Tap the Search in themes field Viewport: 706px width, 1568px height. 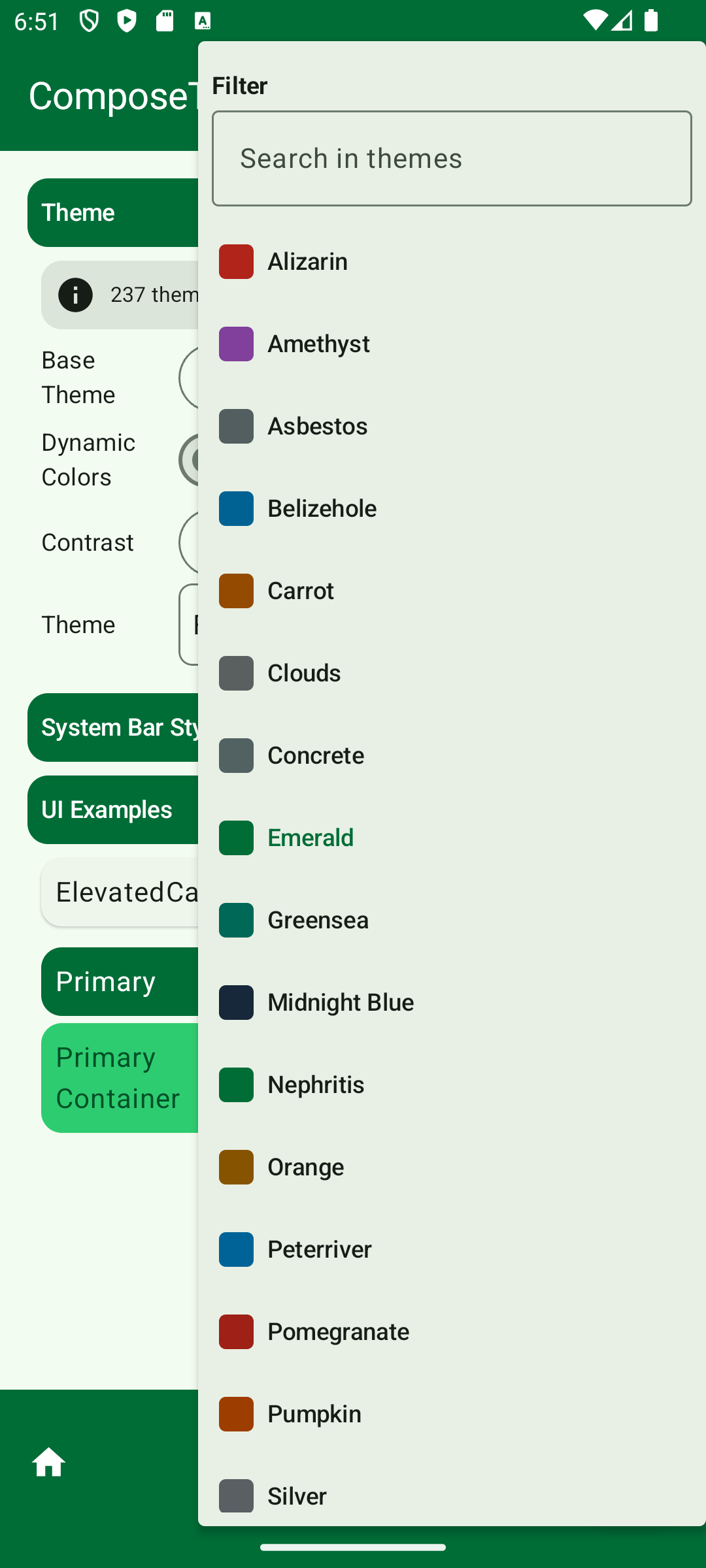tap(452, 158)
